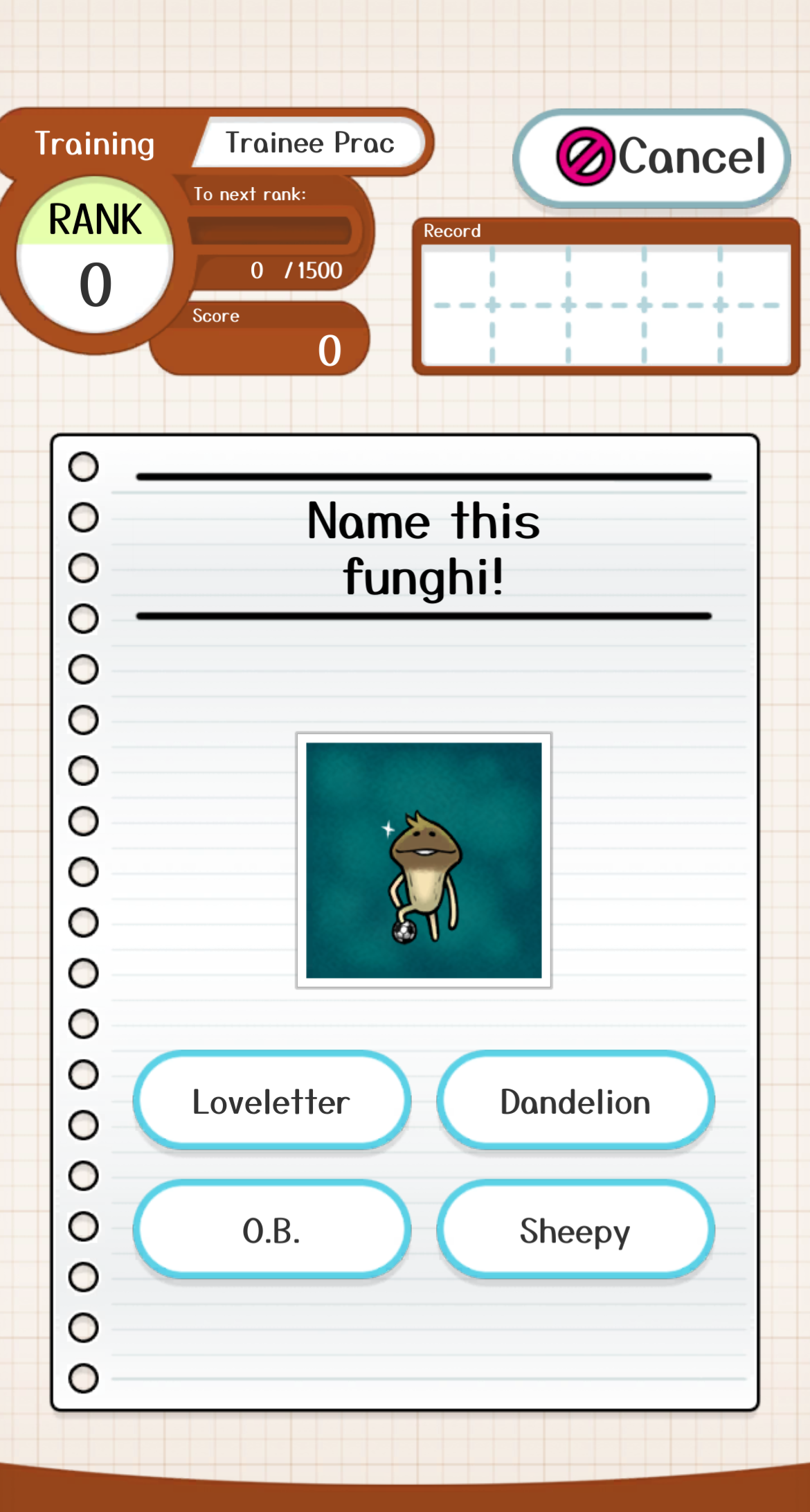Answer with Sheepy
The image size is (810, 1512).
[575, 1231]
